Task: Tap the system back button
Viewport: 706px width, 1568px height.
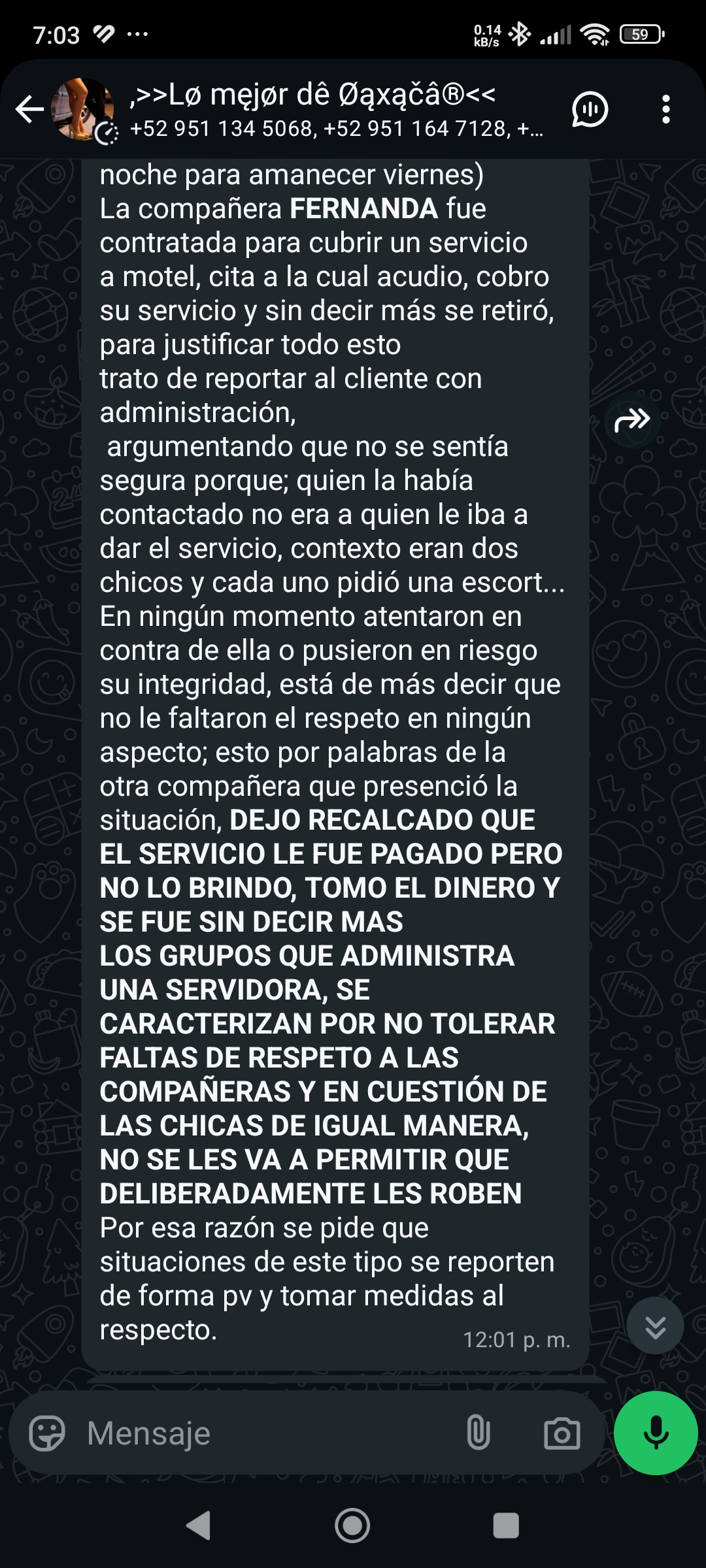Action: tap(198, 1526)
